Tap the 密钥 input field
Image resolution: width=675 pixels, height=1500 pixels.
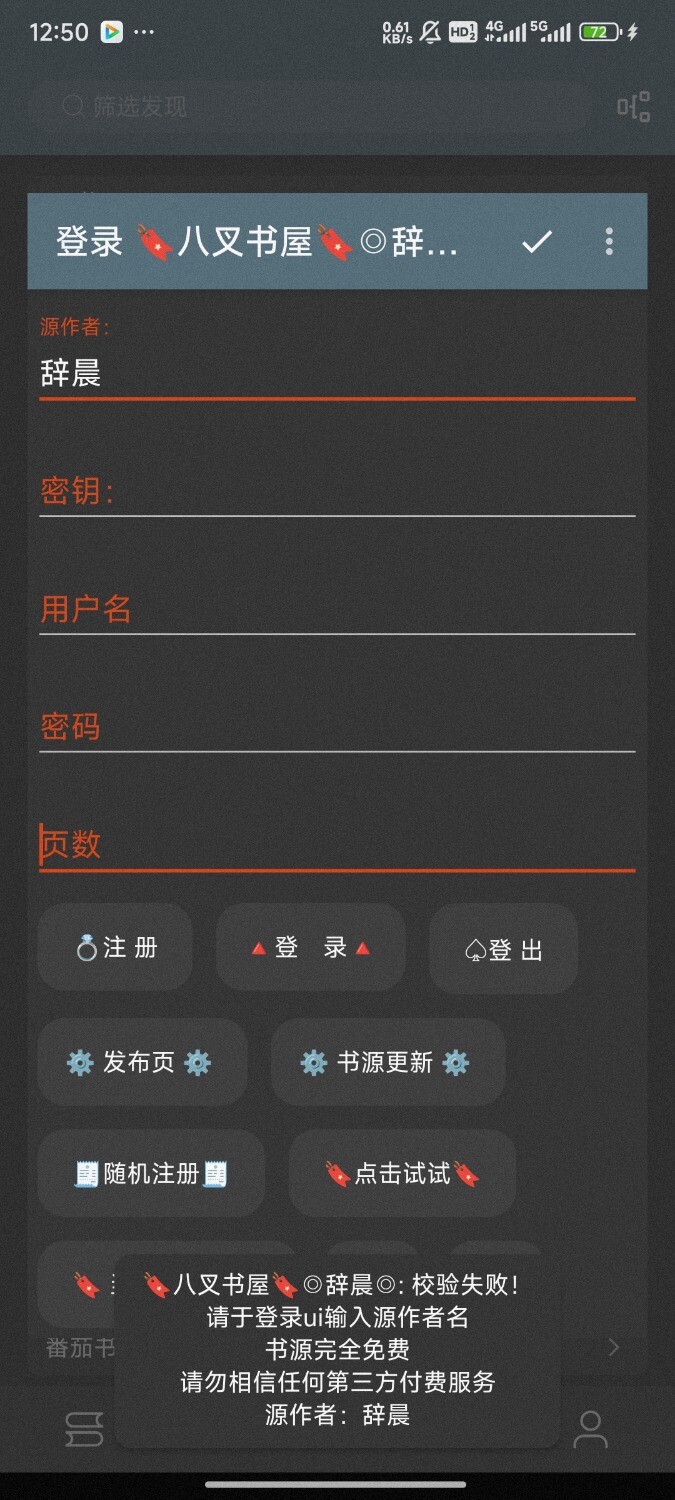point(336,491)
